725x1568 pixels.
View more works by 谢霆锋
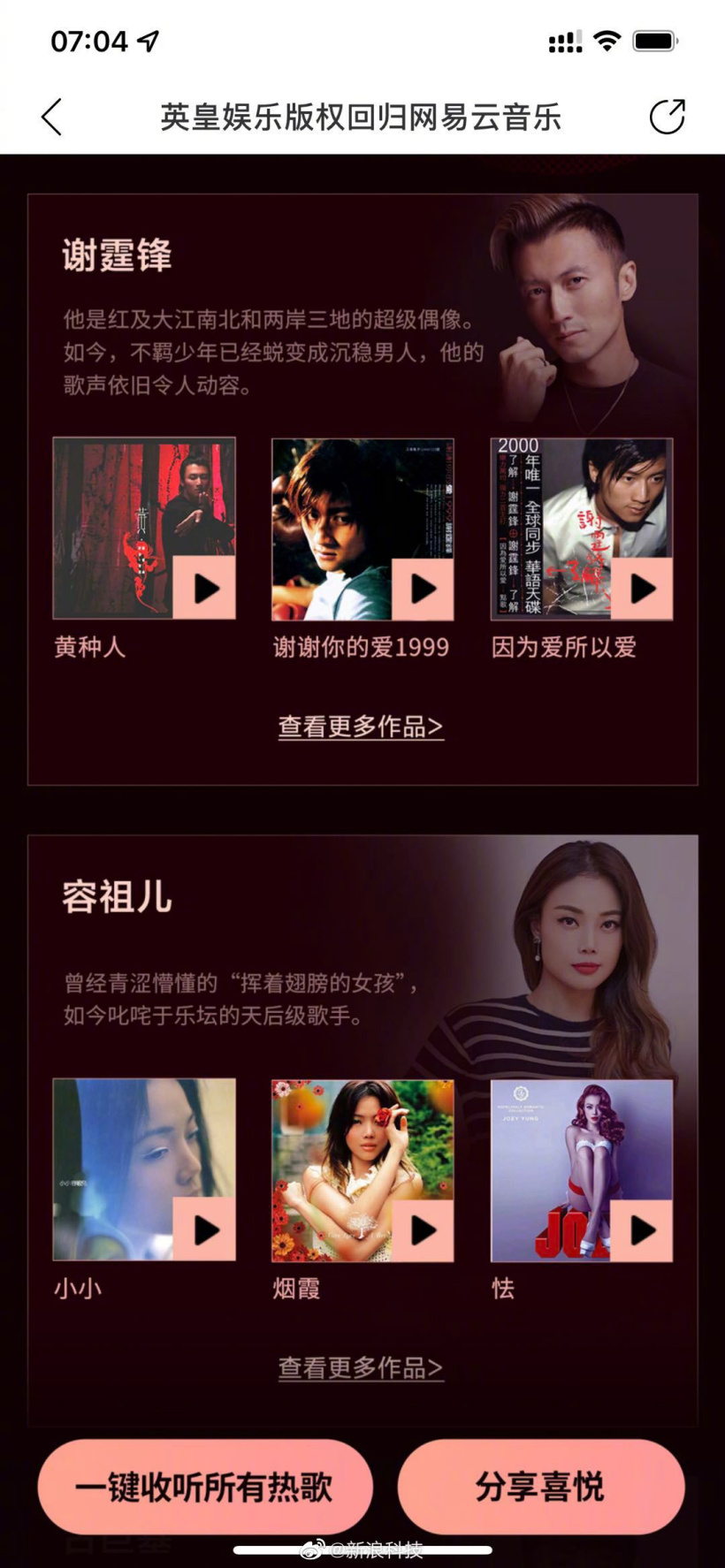click(x=361, y=727)
